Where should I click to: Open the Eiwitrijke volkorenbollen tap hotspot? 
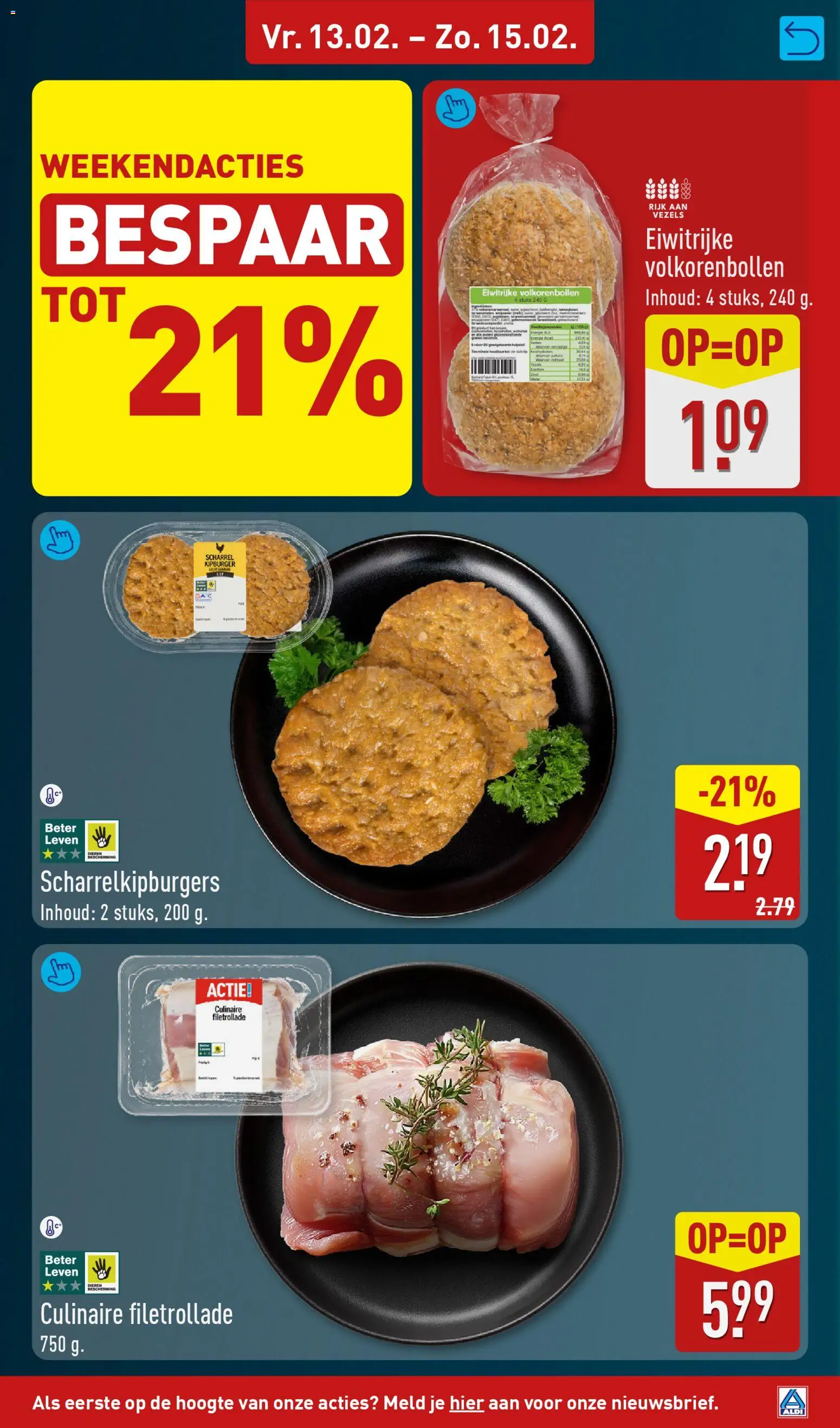click(x=456, y=108)
